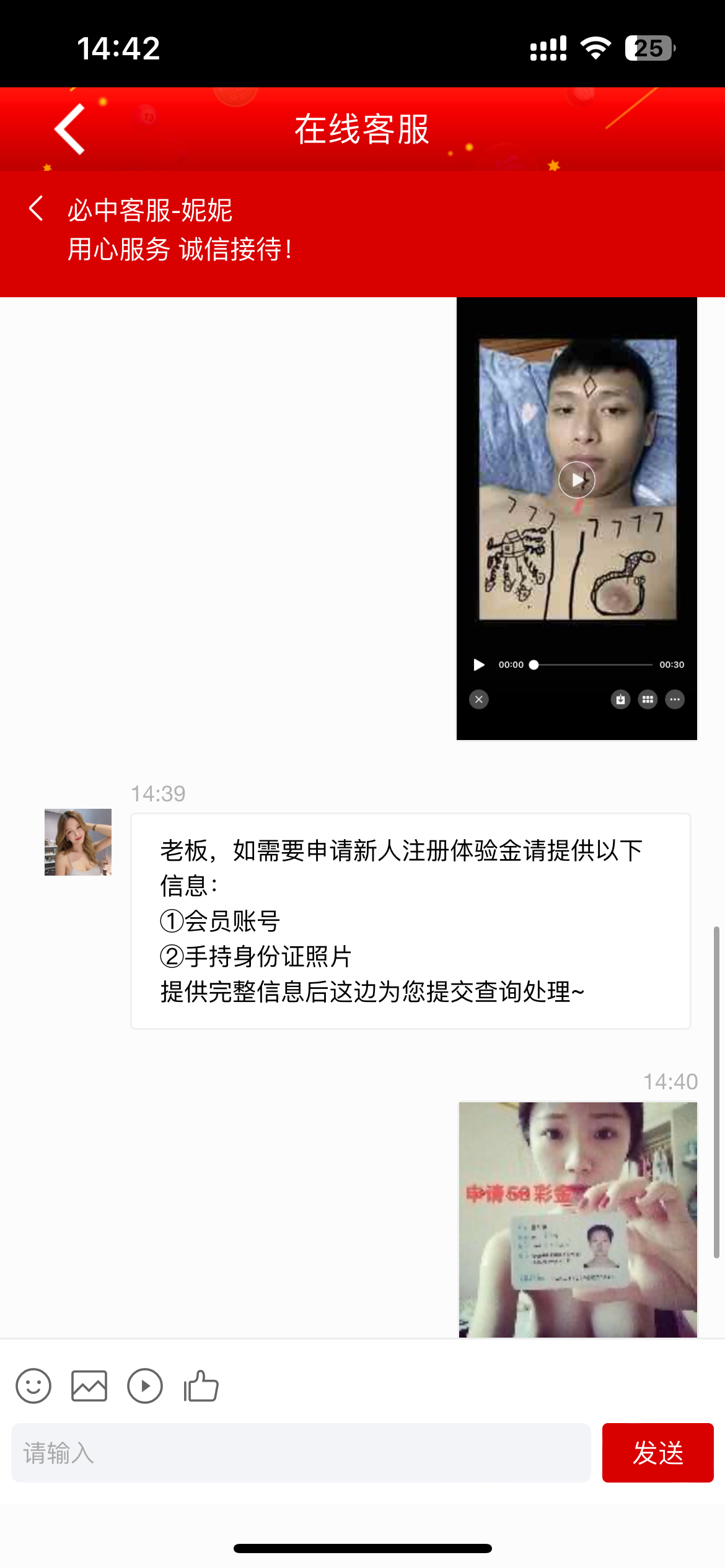Tap the play button in the video control bar
Image resolution: width=725 pixels, height=1568 pixels.
coord(478,664)
